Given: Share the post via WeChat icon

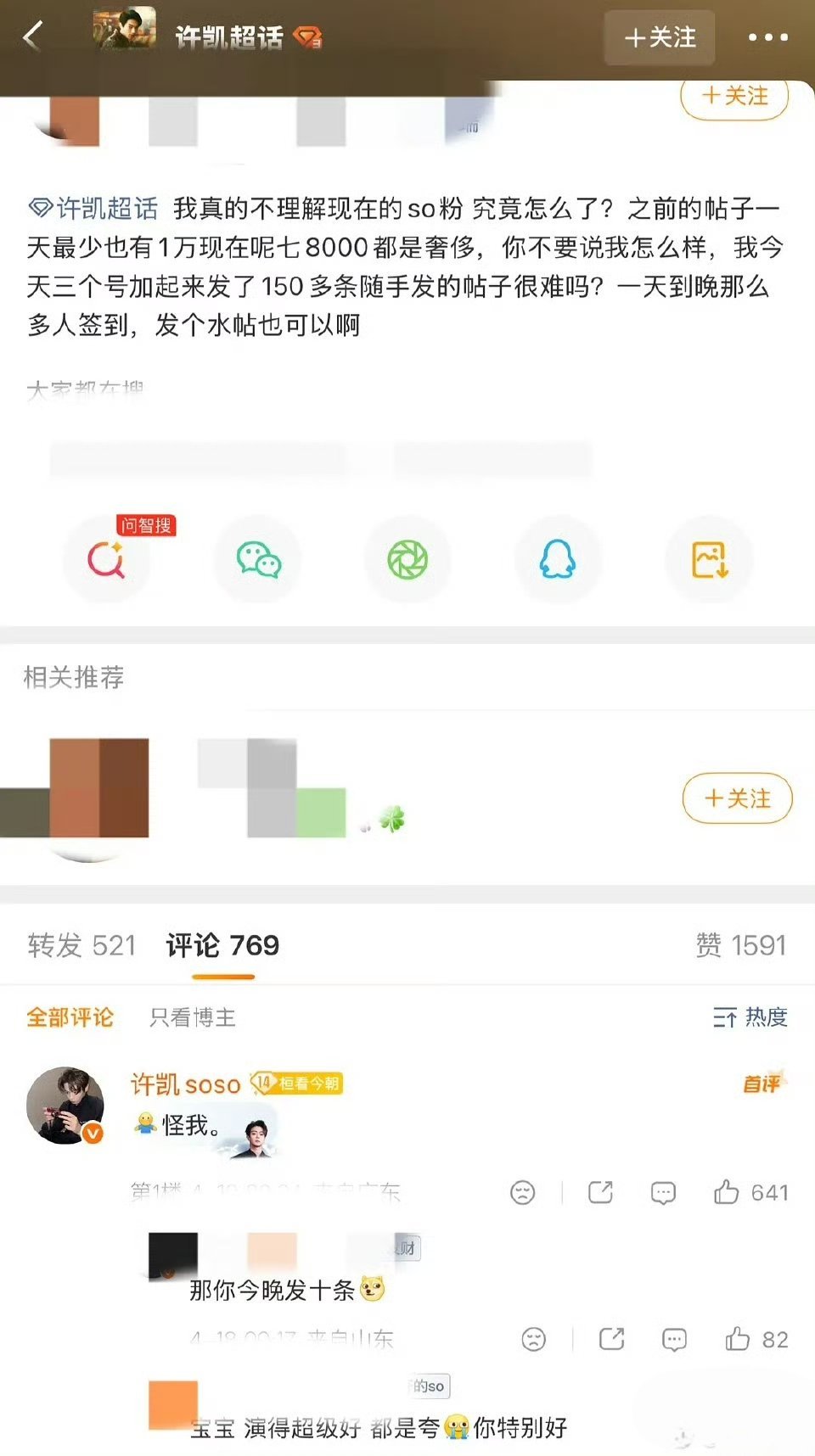Looking at the screenshot, I should (258, 560).
